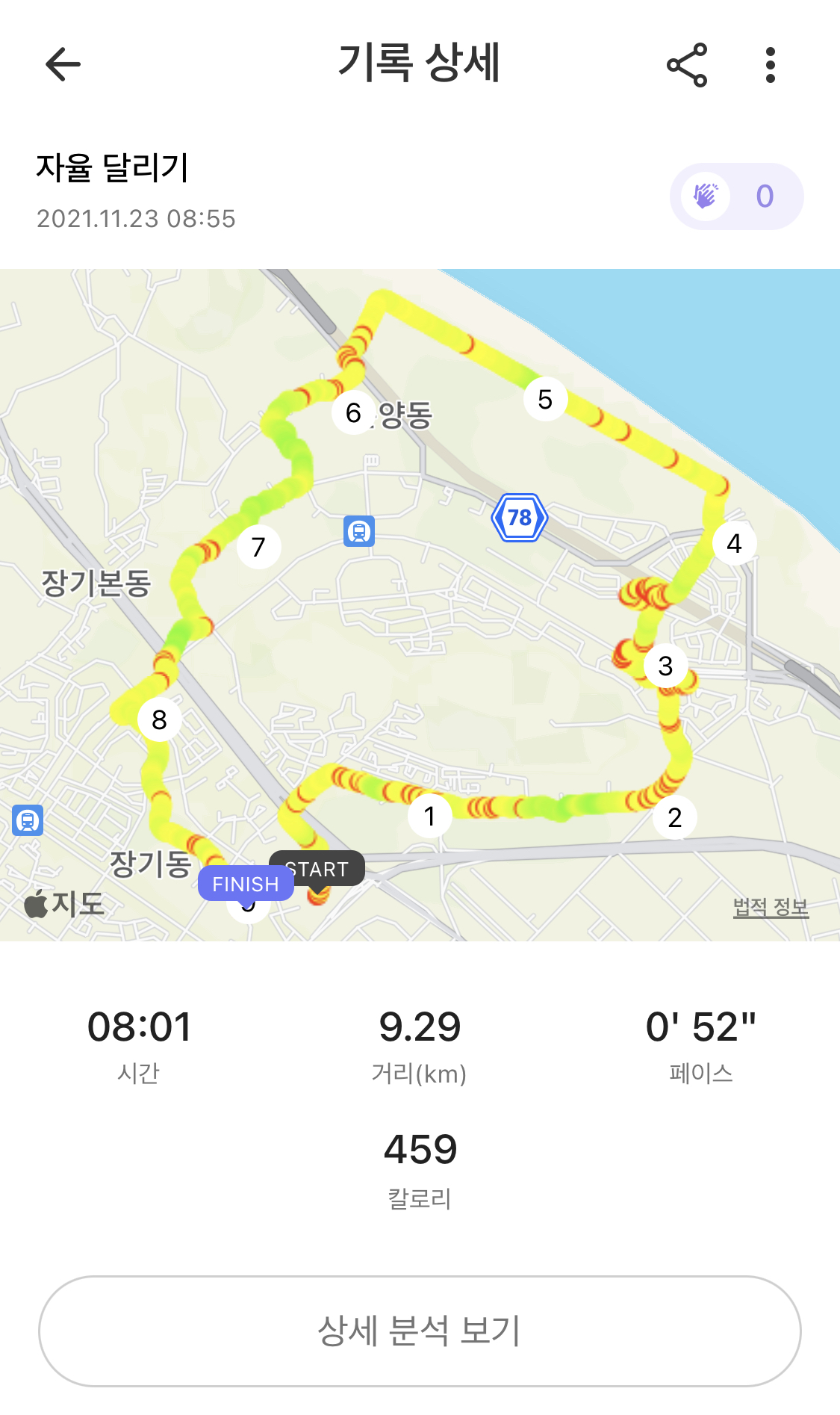Go back using the arrow icon
This screenshot has width=840, height=1415.
click(x=63, y=64)
